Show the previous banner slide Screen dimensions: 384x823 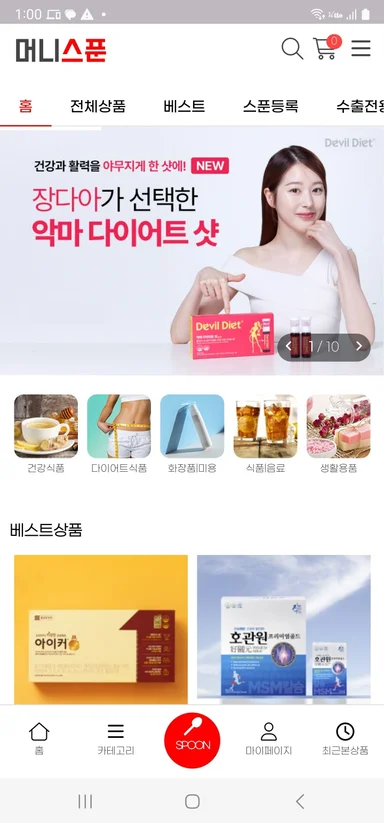coord(288,346)
